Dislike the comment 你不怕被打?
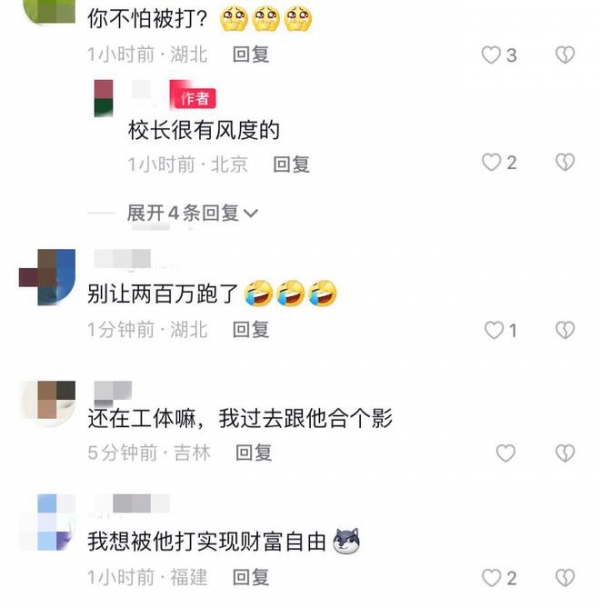This screenshot has width=600, height=607. coord(565,55)
